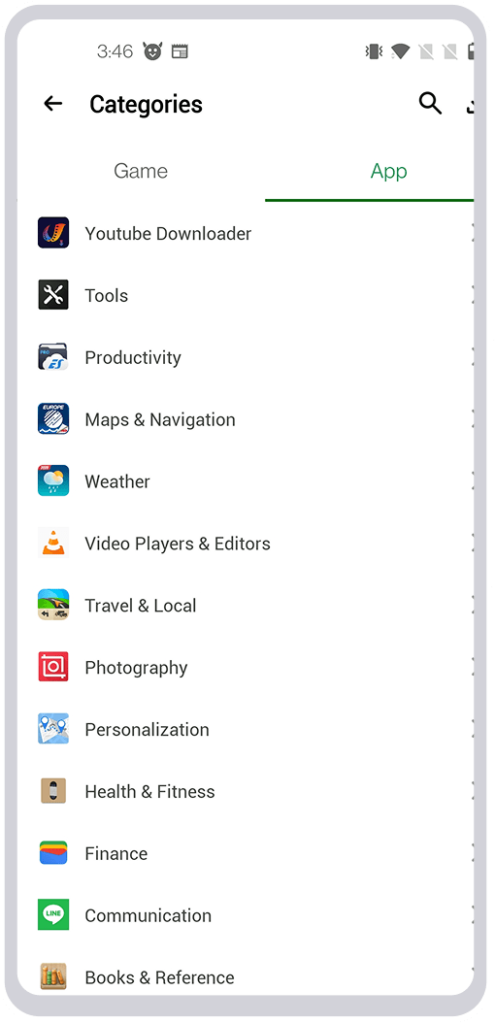Browse Travel & Local apps
The image size is (495, 1024).
point(246,605)
